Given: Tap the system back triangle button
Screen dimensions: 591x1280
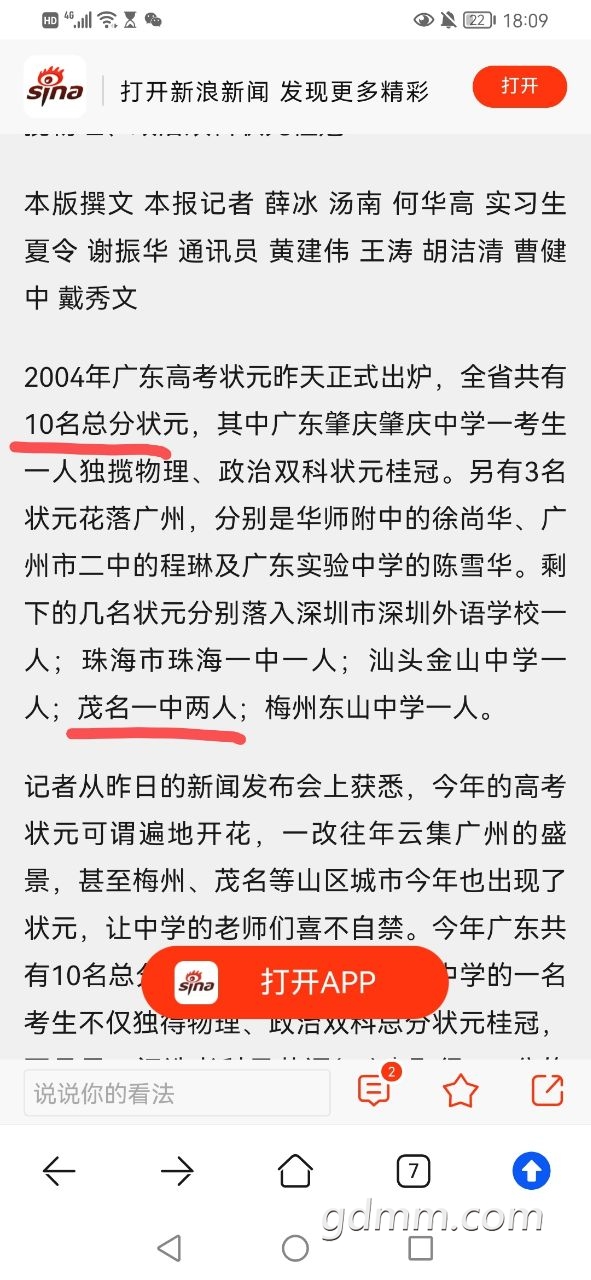Looking at the screenshot, I should point(169,1247).
